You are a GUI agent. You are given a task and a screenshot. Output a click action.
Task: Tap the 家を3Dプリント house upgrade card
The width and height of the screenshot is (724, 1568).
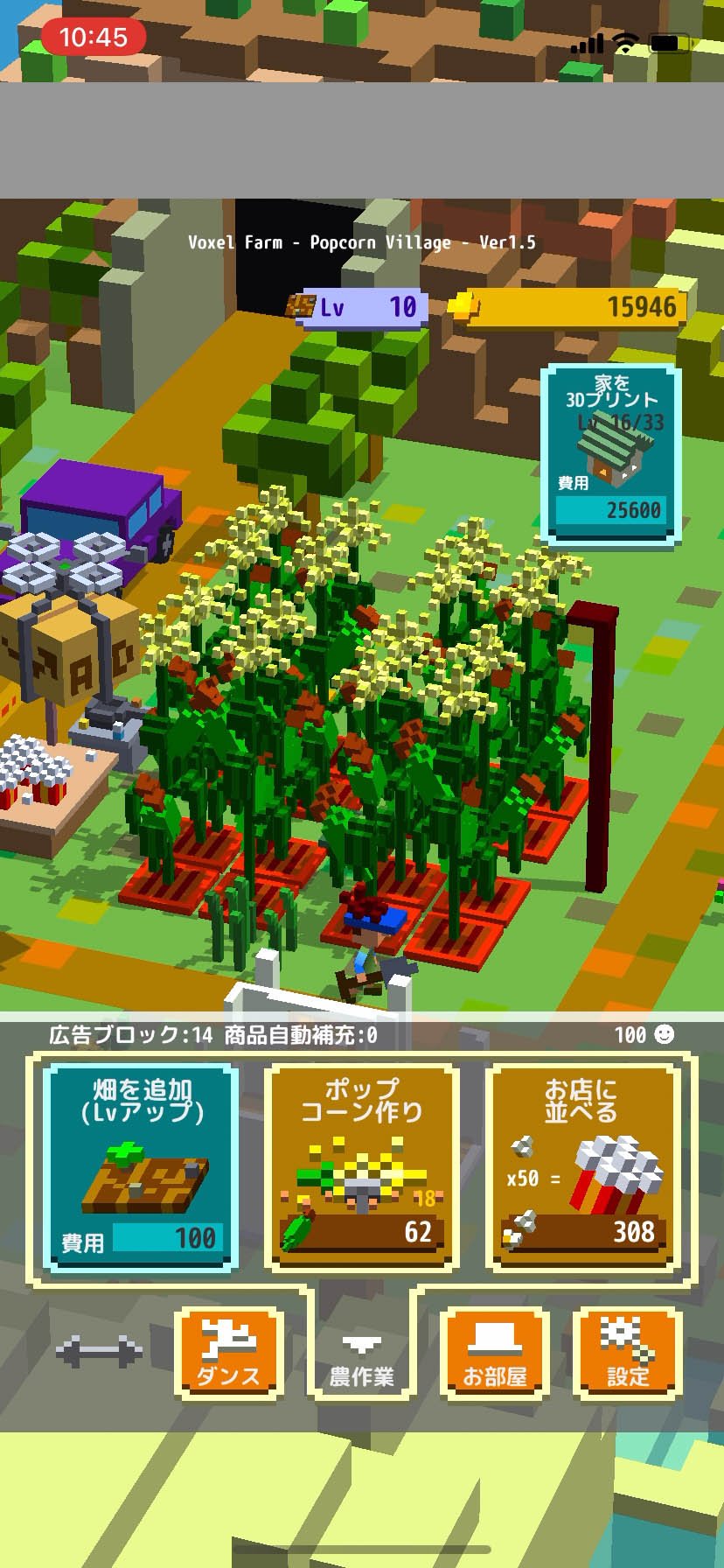pos(611,455)
